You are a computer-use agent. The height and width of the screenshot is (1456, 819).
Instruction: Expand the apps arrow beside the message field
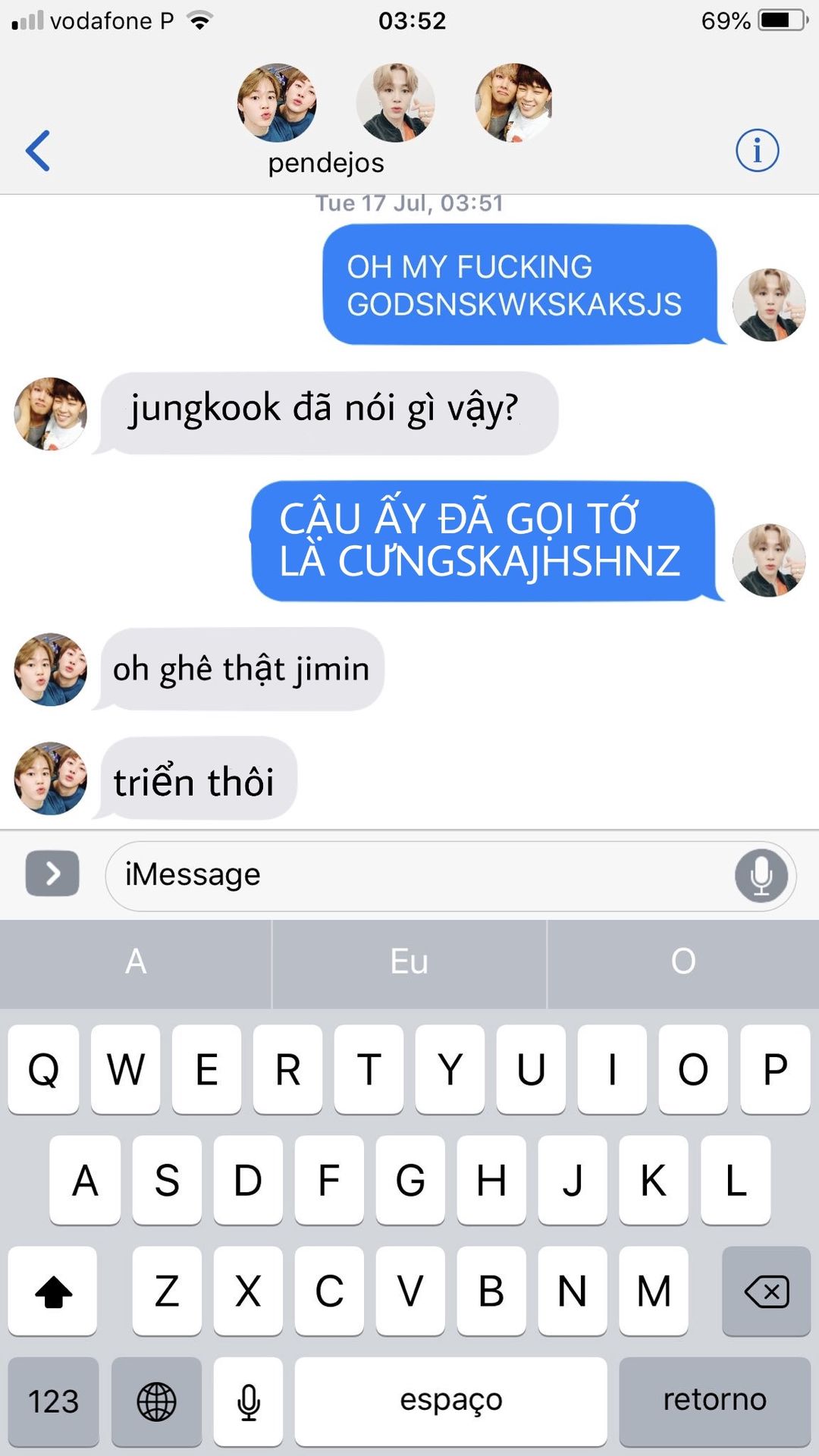click(52, 874)
